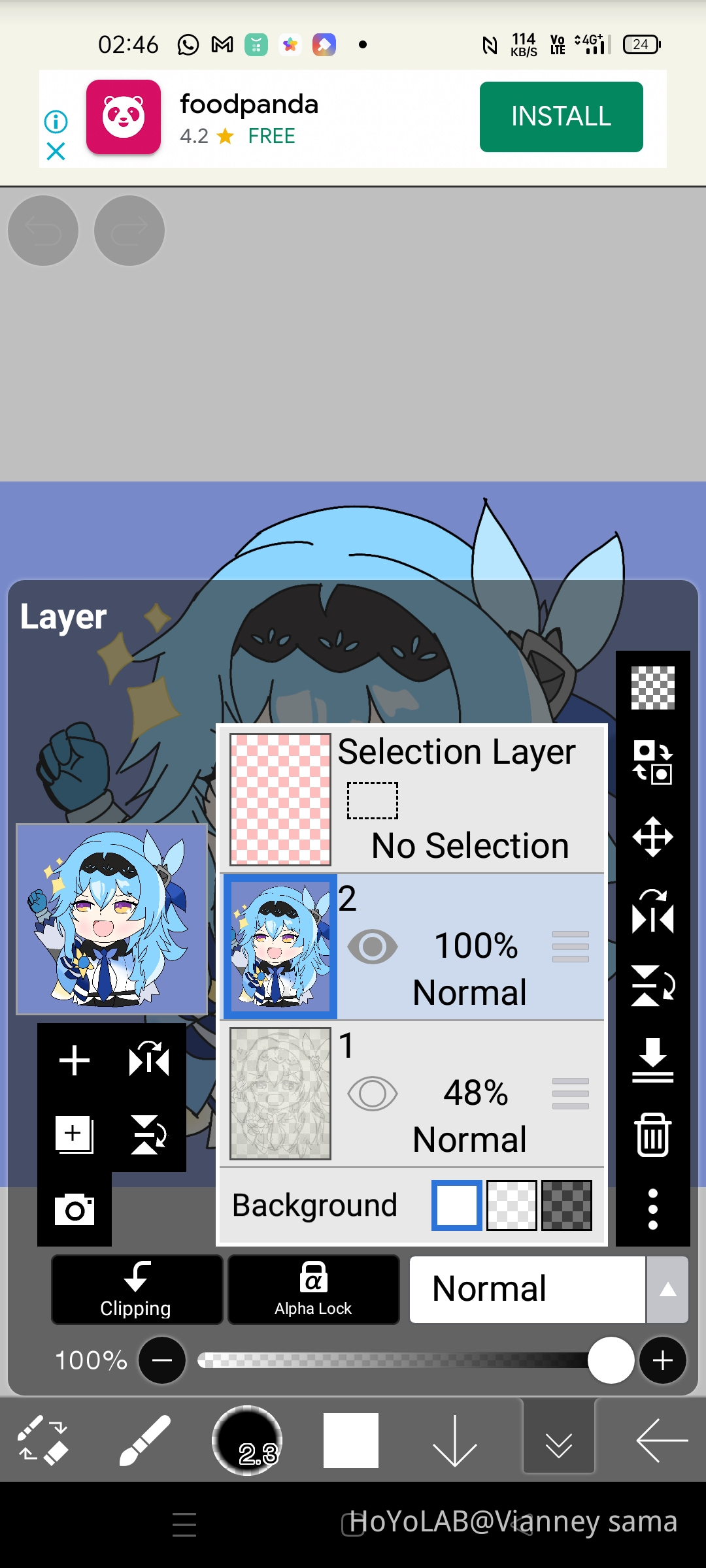Screen dimensions: 706x1568
Task: Toggle visibility of layer 1
Action: tap(372, 1094)
